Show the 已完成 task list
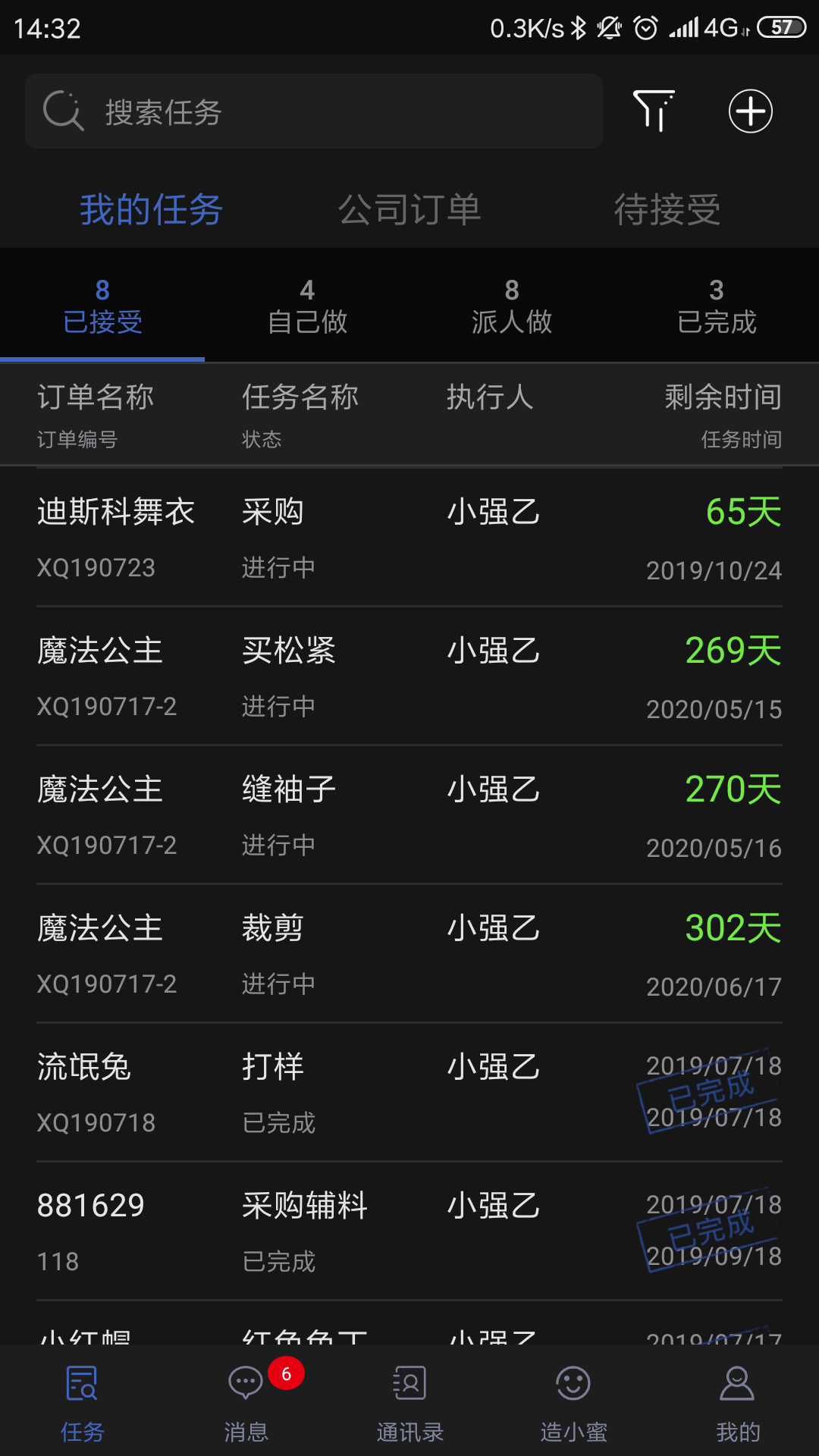Viewport: 819px width, 1456px height. 717,306
